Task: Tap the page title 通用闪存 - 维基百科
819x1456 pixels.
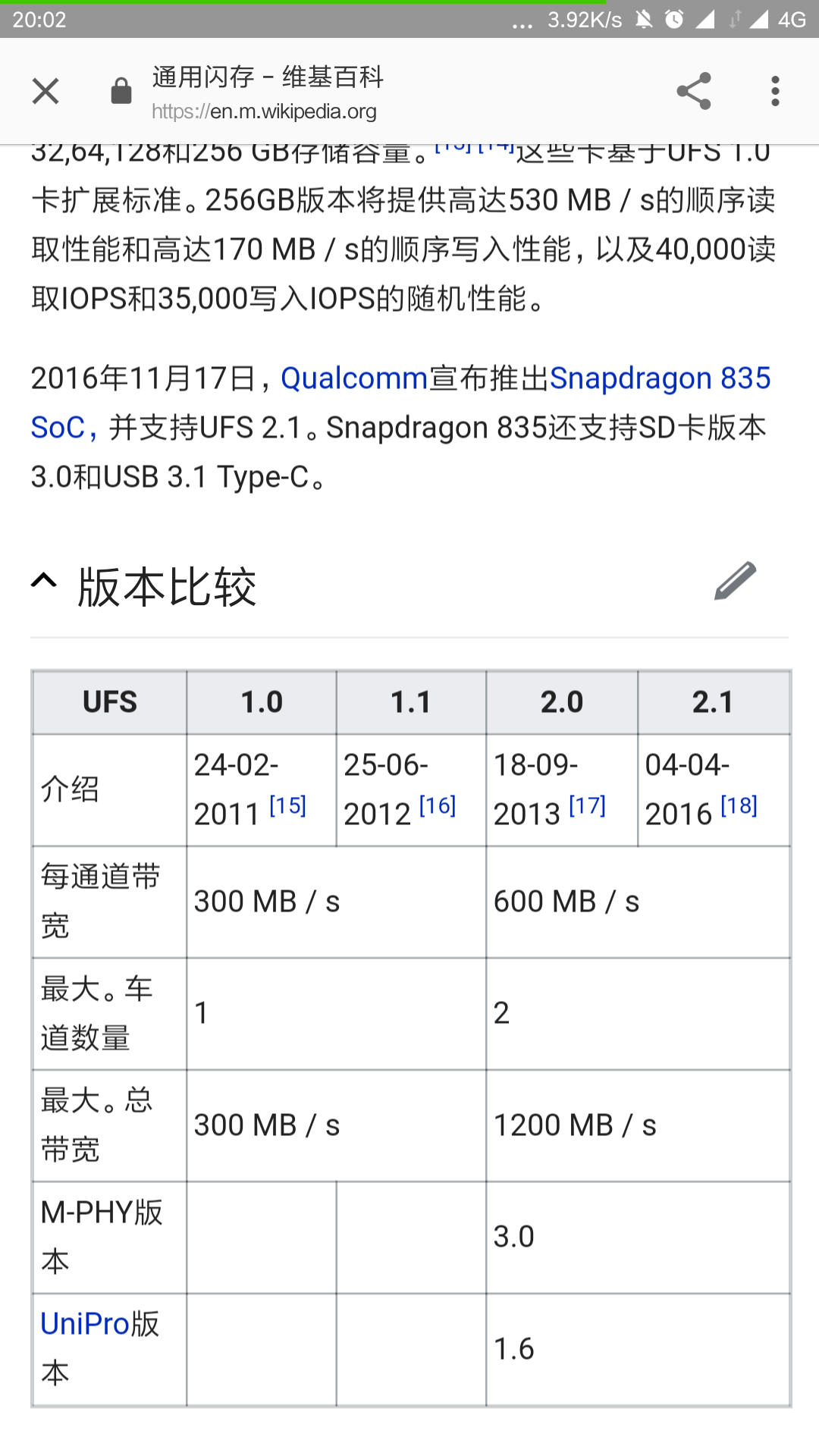Action: pos(265,77)
